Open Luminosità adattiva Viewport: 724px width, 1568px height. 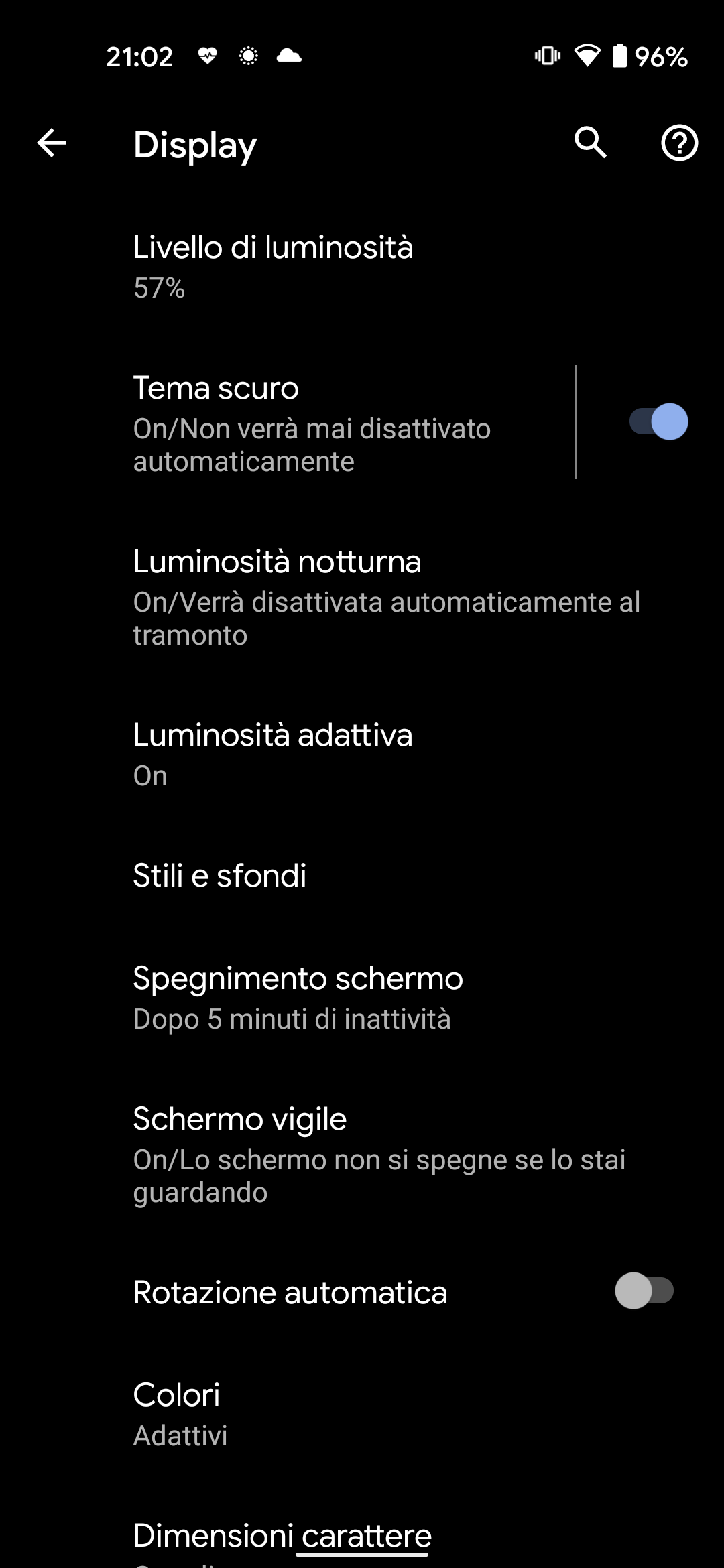362,755
